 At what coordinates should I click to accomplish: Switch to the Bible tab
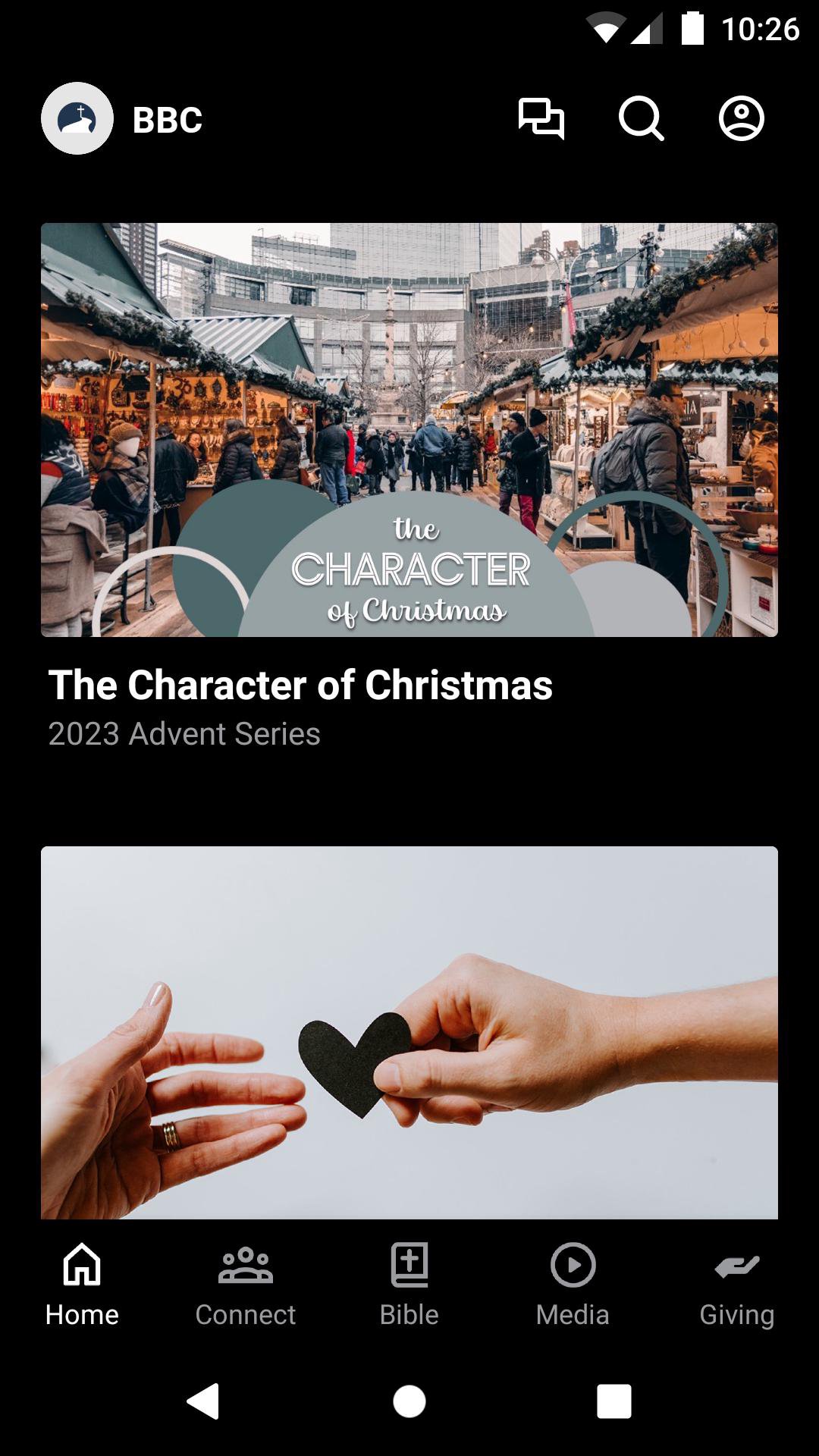[x=409, y=1283]
